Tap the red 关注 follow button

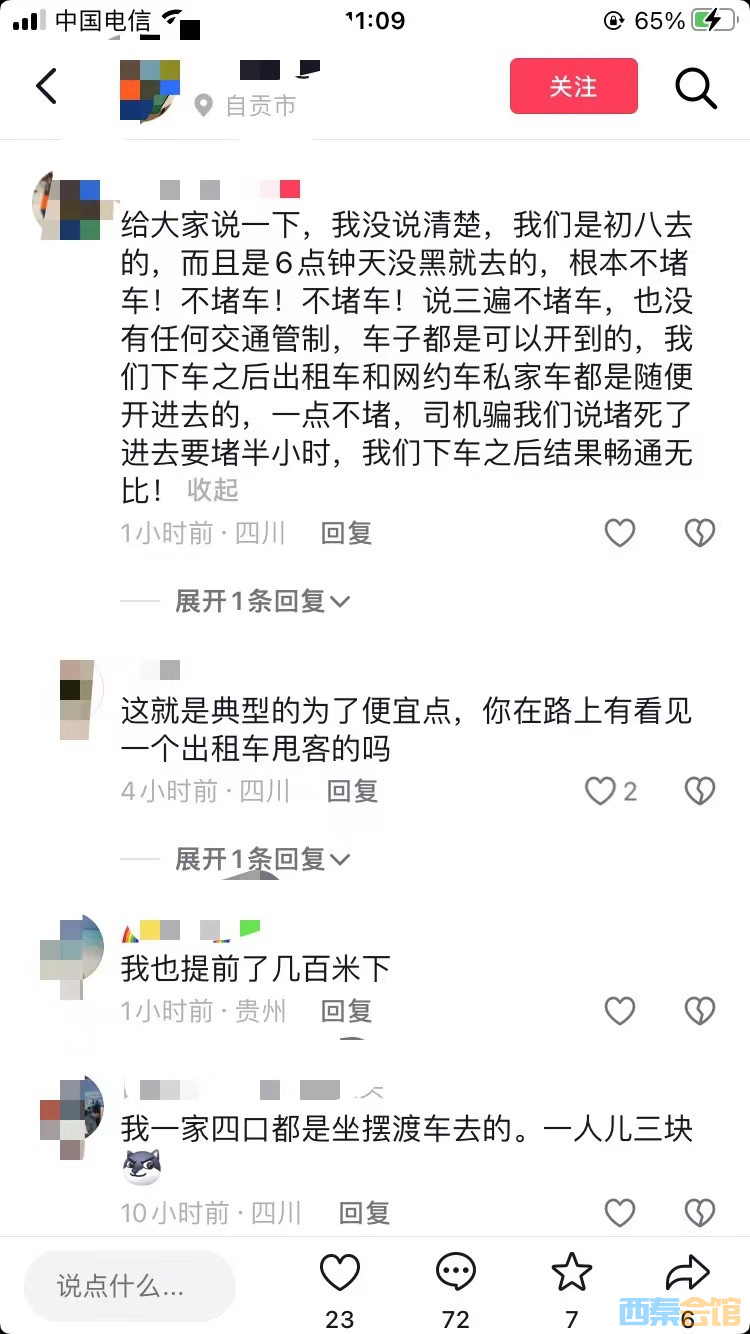point(573,86)
